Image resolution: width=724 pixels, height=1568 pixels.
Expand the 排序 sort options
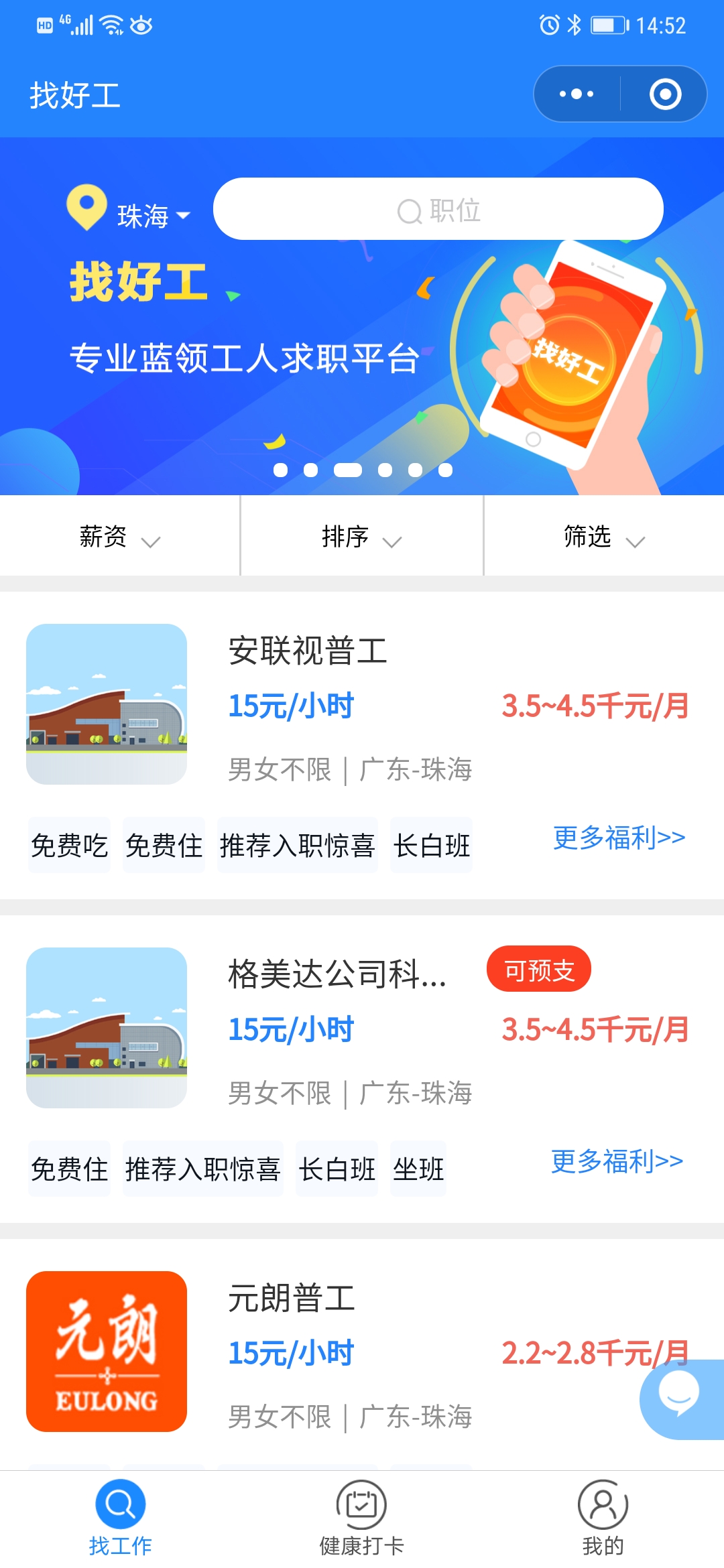click(x=361, y=537)
